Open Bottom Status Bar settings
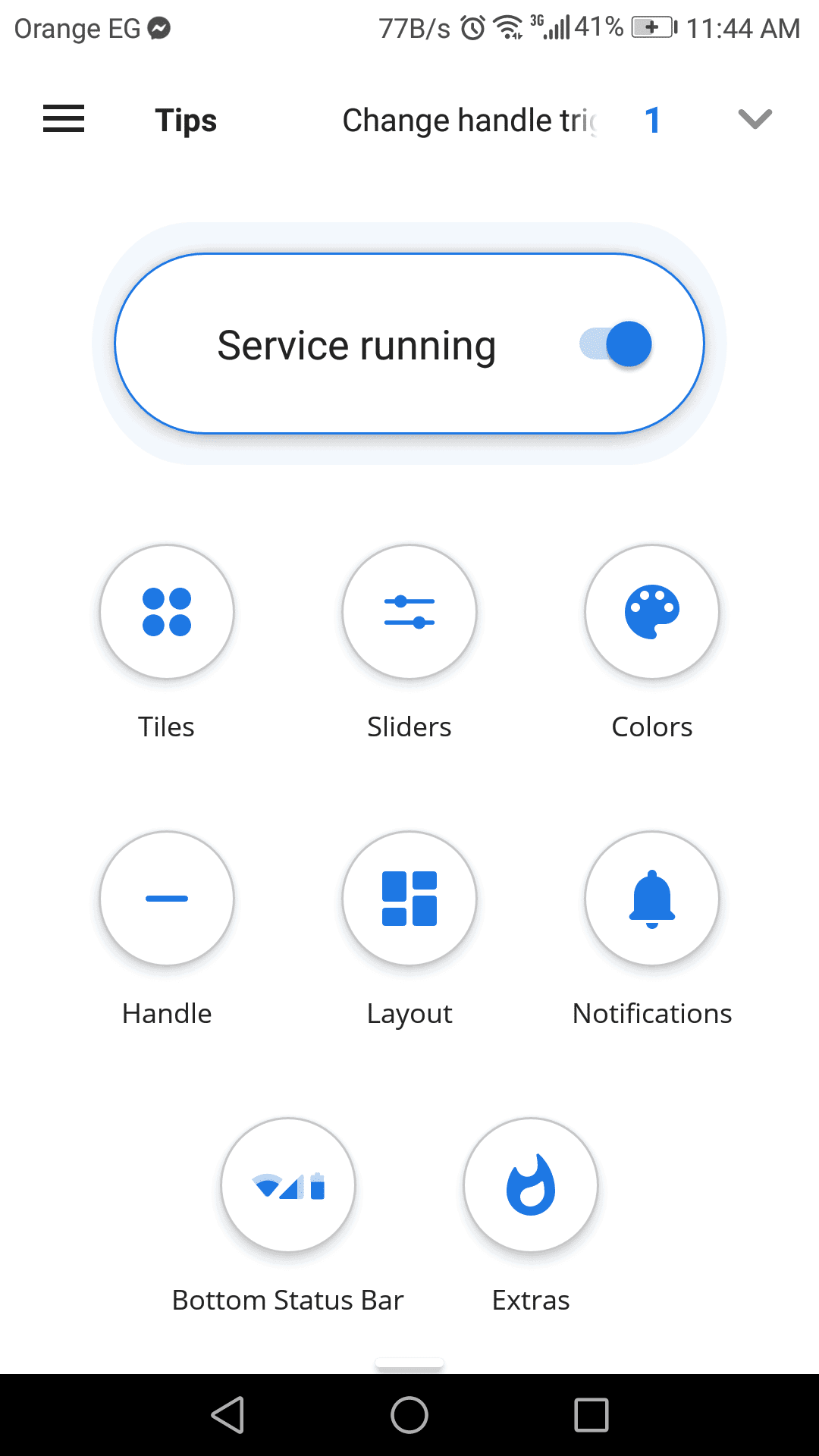Image resolution: width=819 pixels, height=1456 pixels. 288,1185
